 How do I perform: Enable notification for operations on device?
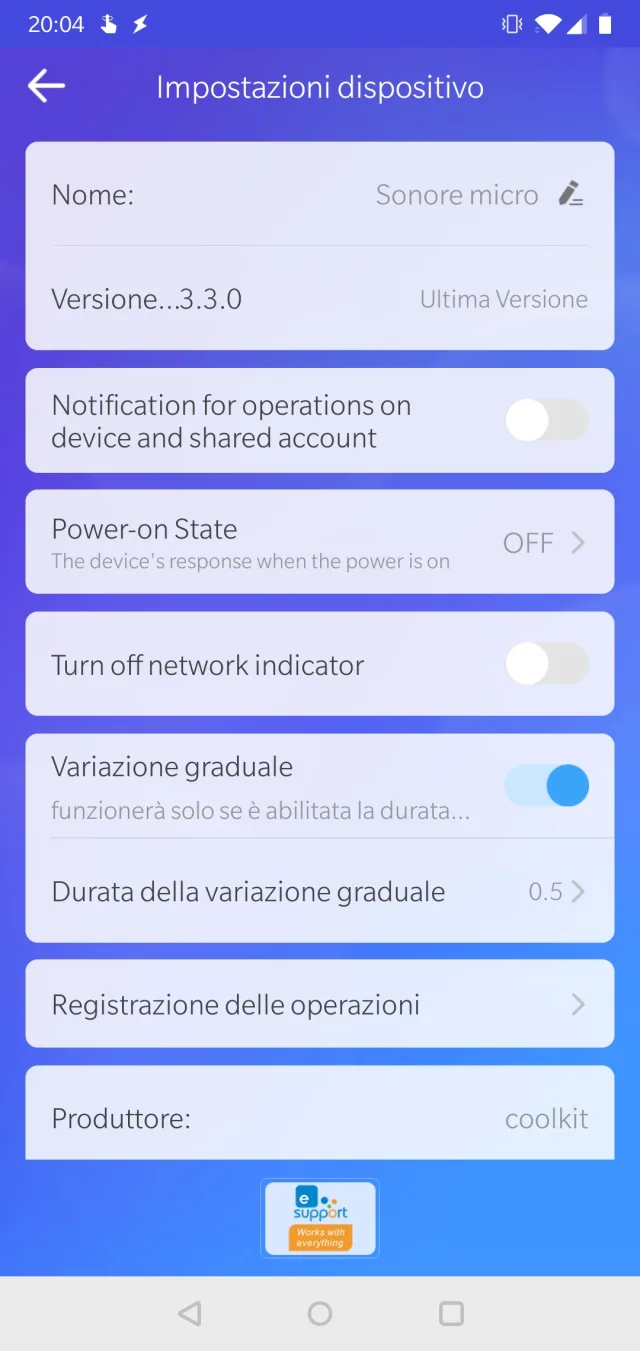click(x=546, y=421)
